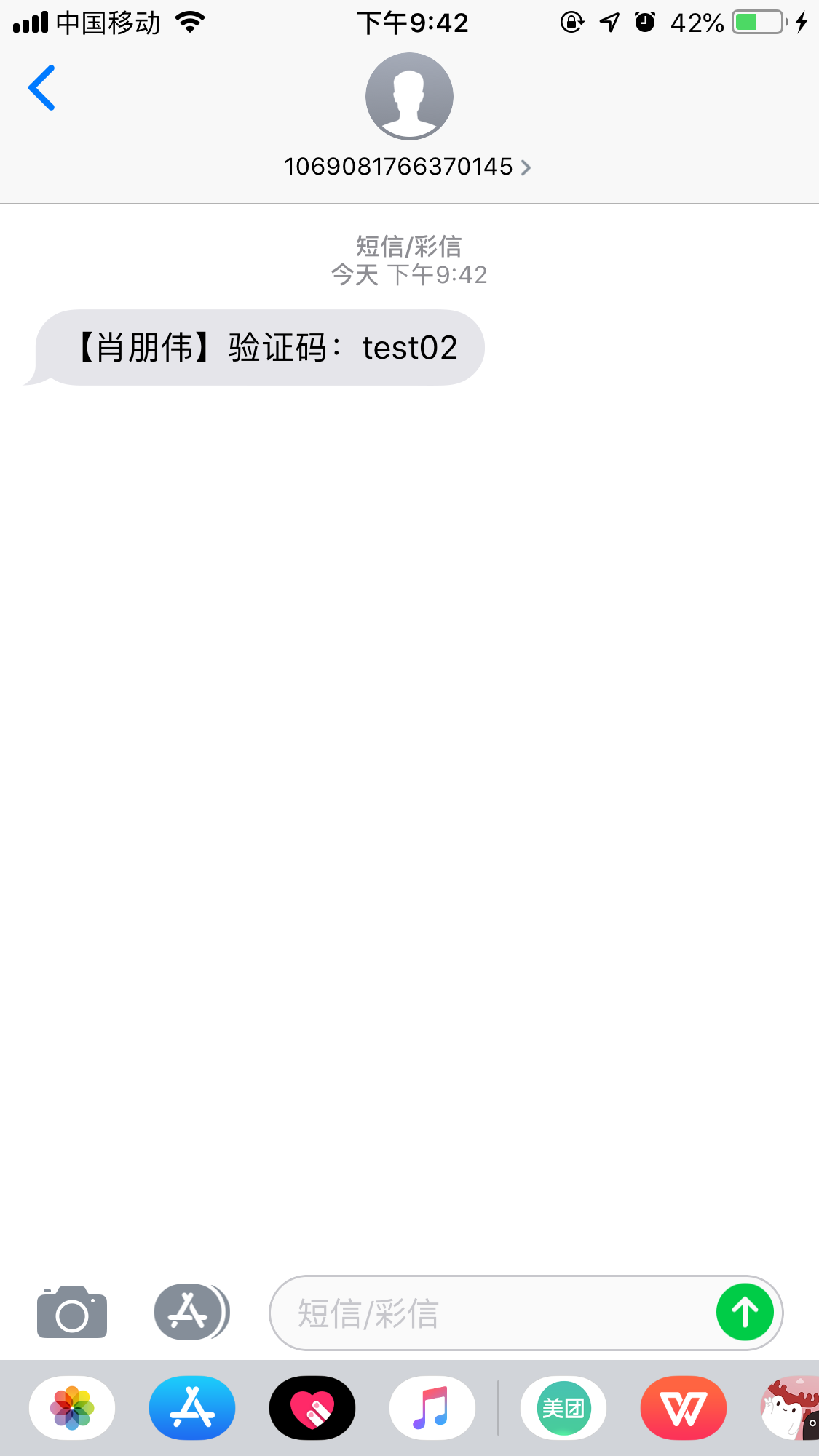Open the Music iMessage app
This screenshot has width=819, height=1456.
pos(432,1408)
